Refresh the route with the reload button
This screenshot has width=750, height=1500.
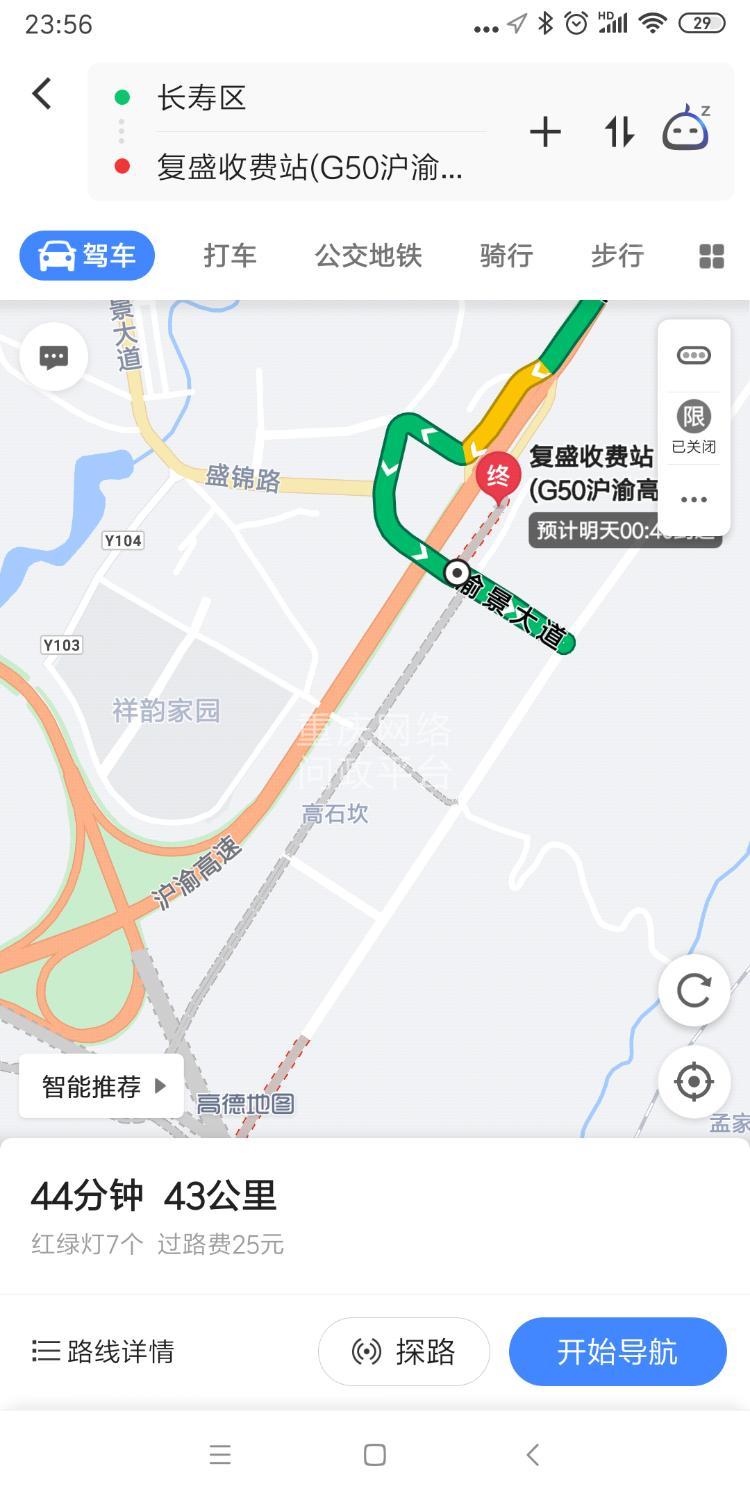click(694, 990)
